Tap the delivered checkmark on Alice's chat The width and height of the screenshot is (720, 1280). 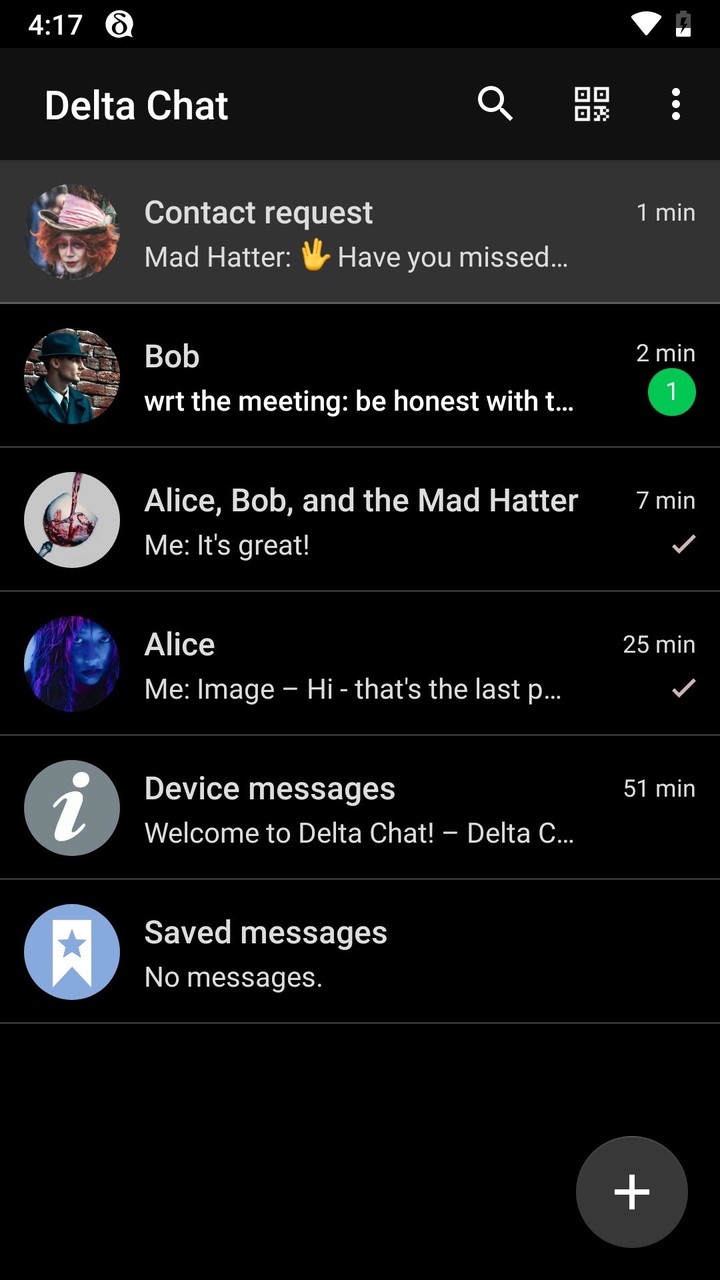(x=683, y=688)
